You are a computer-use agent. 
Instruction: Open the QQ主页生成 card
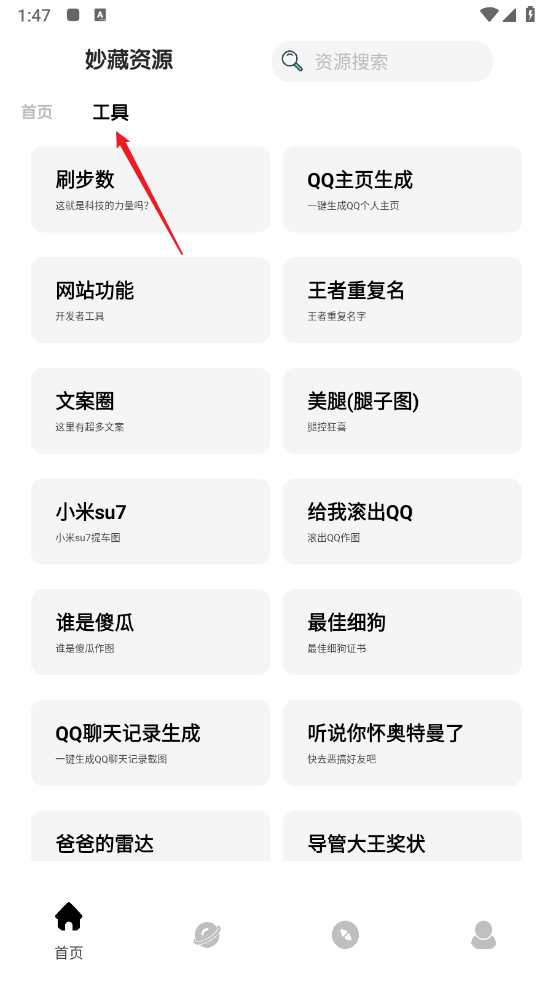click(402, 190)
